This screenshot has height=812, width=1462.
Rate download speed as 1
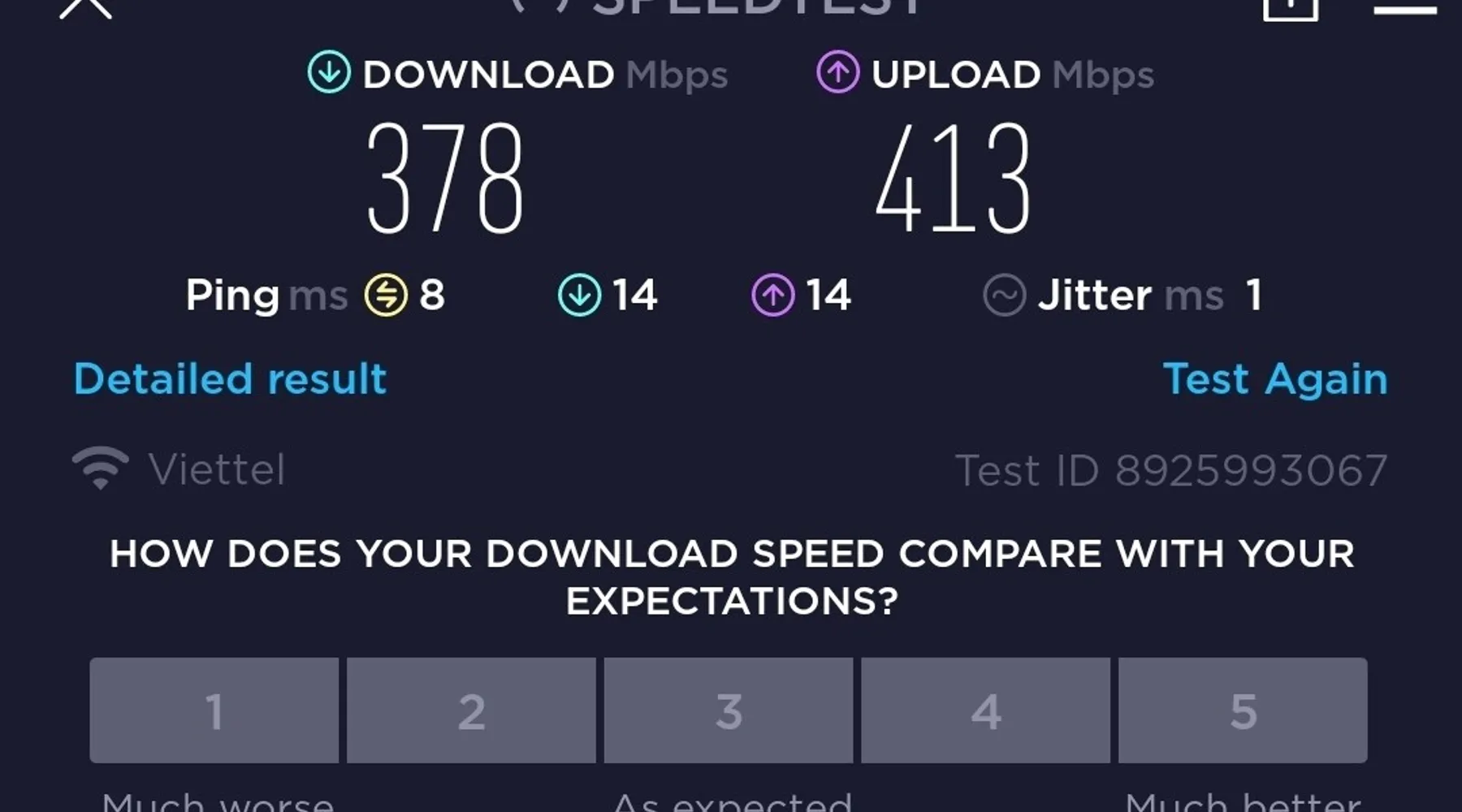tap(214, 710)
